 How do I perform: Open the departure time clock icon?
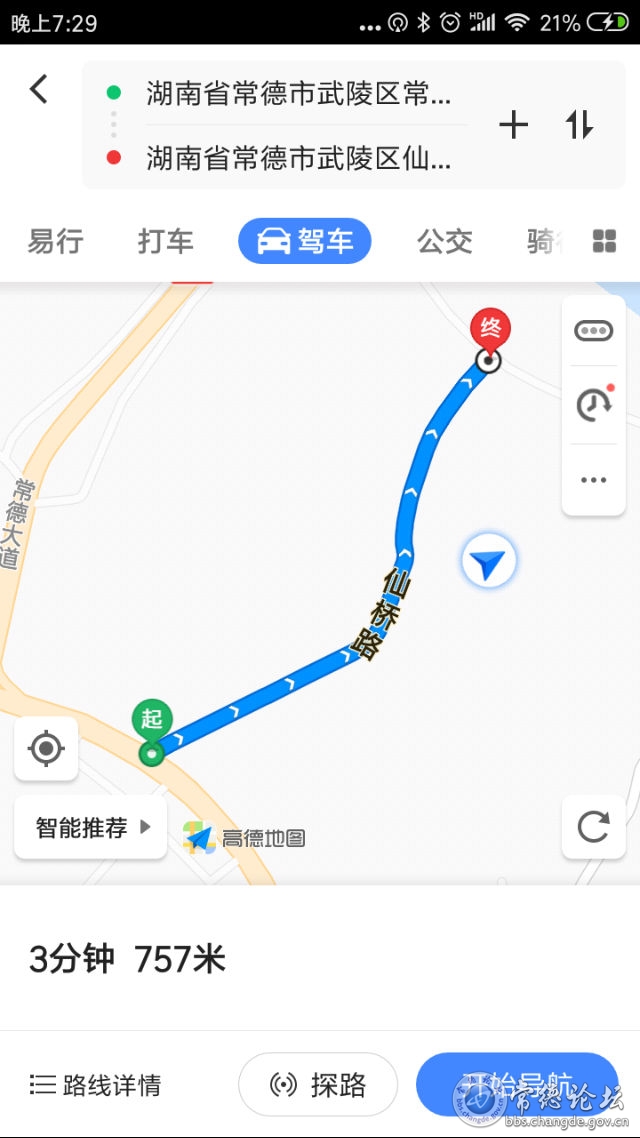pyautogui.click(x=594, y=404)
